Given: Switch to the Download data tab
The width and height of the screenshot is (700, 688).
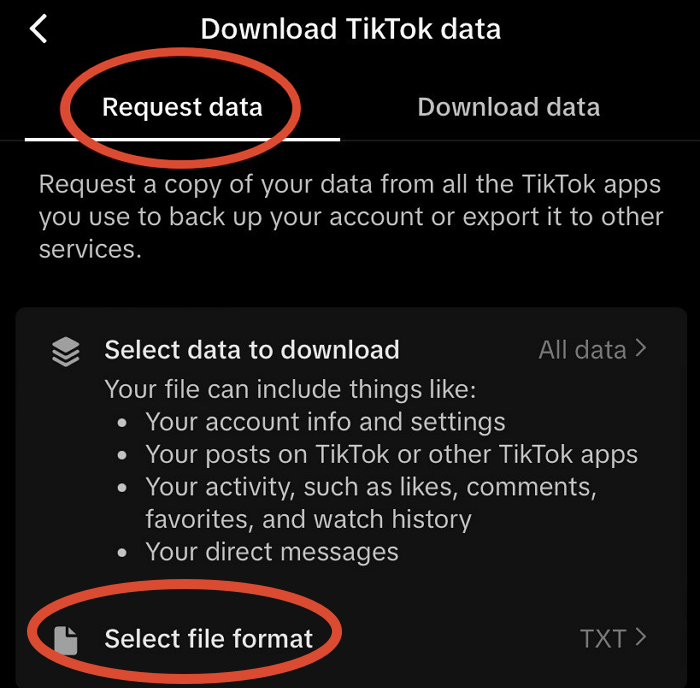Looking at the screenshot, I should pyautogui.click(x=508, y=107).
